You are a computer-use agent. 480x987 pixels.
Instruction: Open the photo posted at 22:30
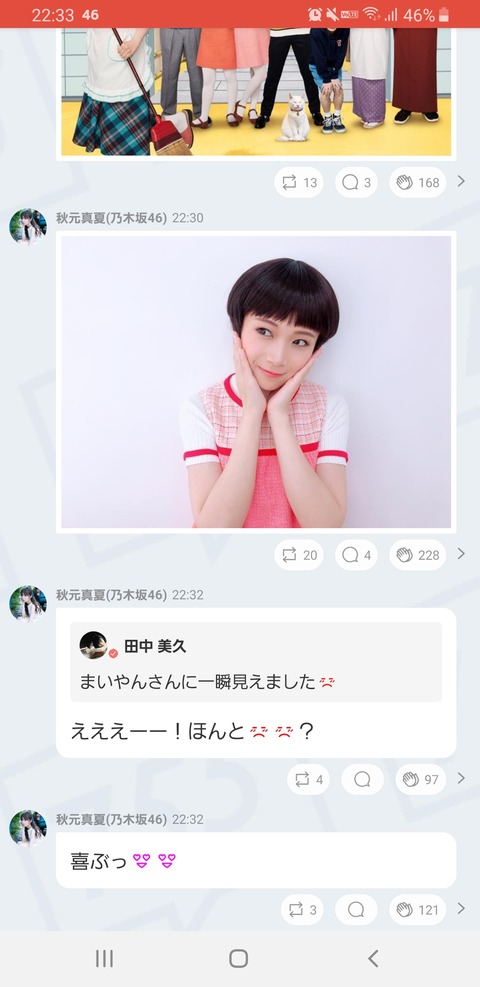pyautogui.click(x=256, y=381)
